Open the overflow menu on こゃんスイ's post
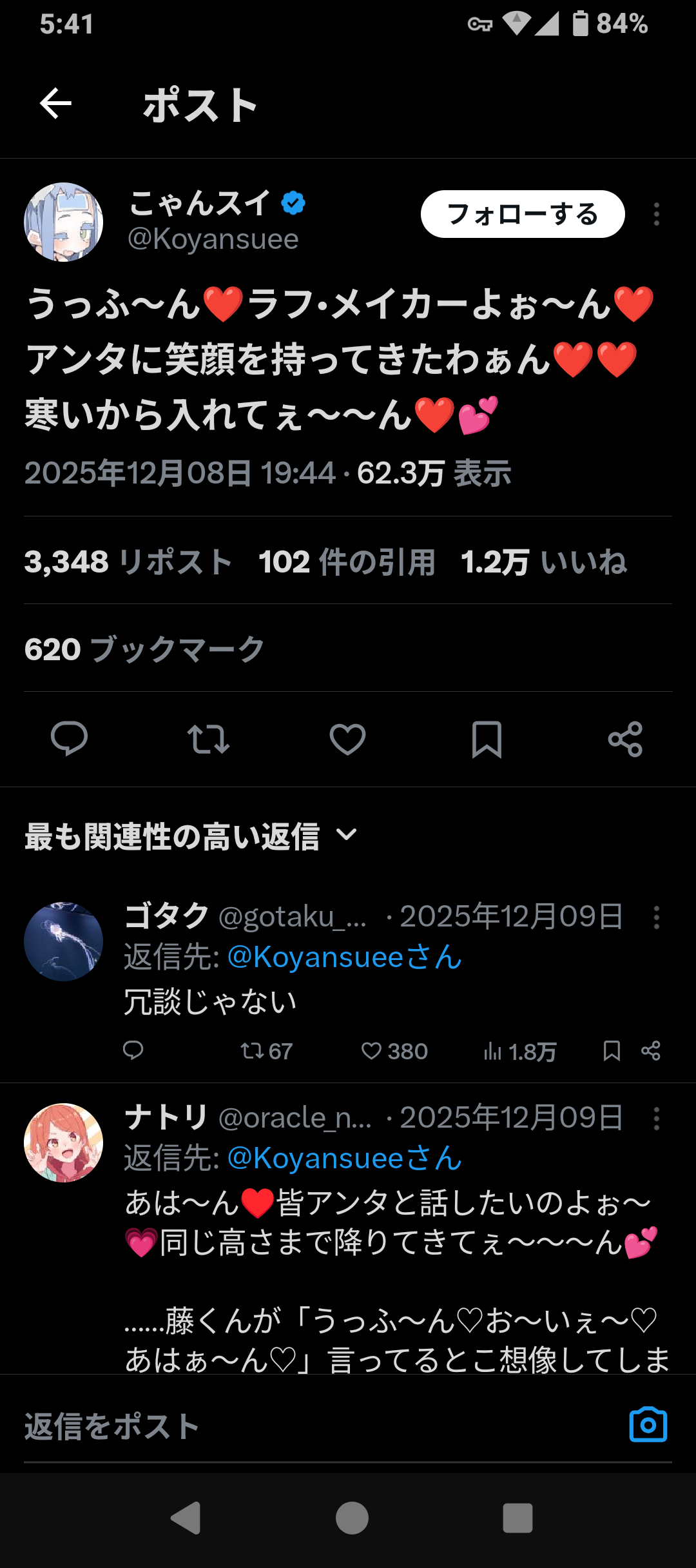Screen dimensions: 696x1568 pos(656,214)
